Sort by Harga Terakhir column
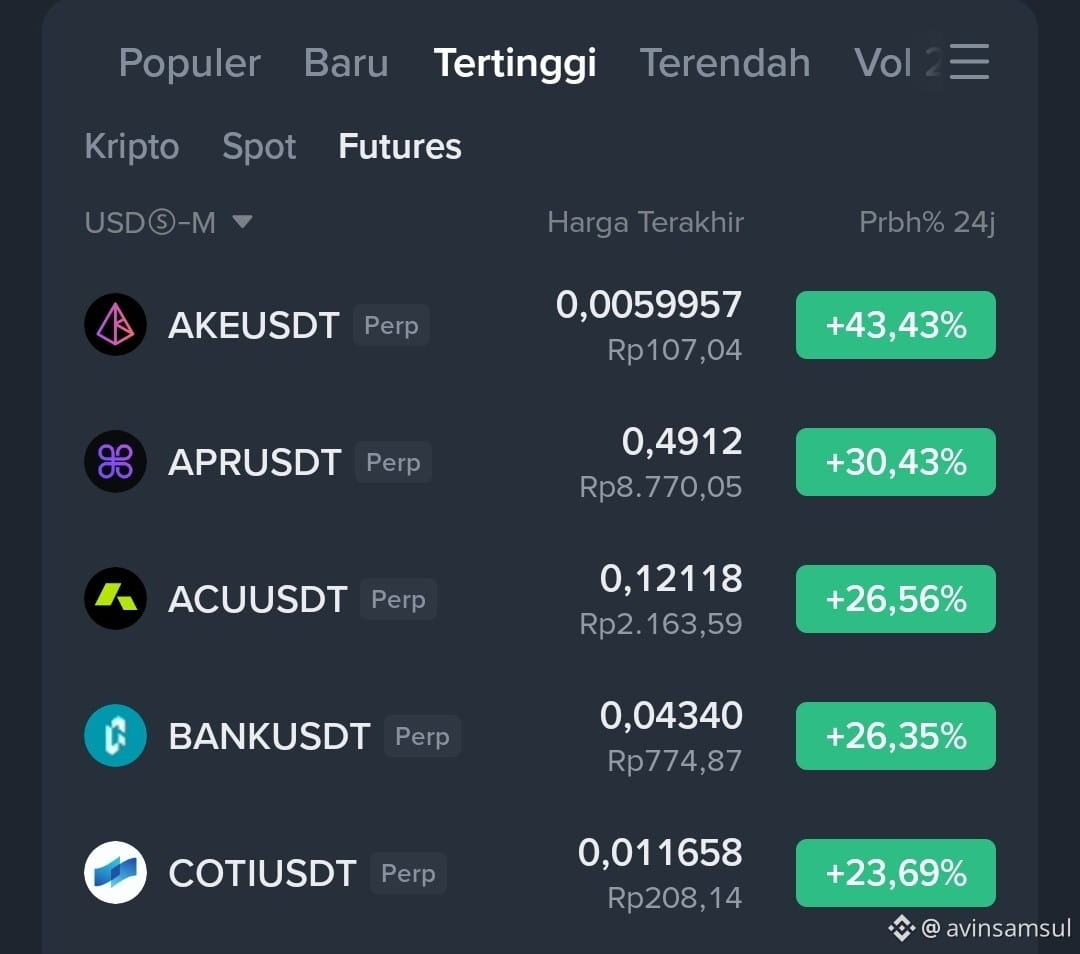The image size is (1080, 954). [645, 222]
